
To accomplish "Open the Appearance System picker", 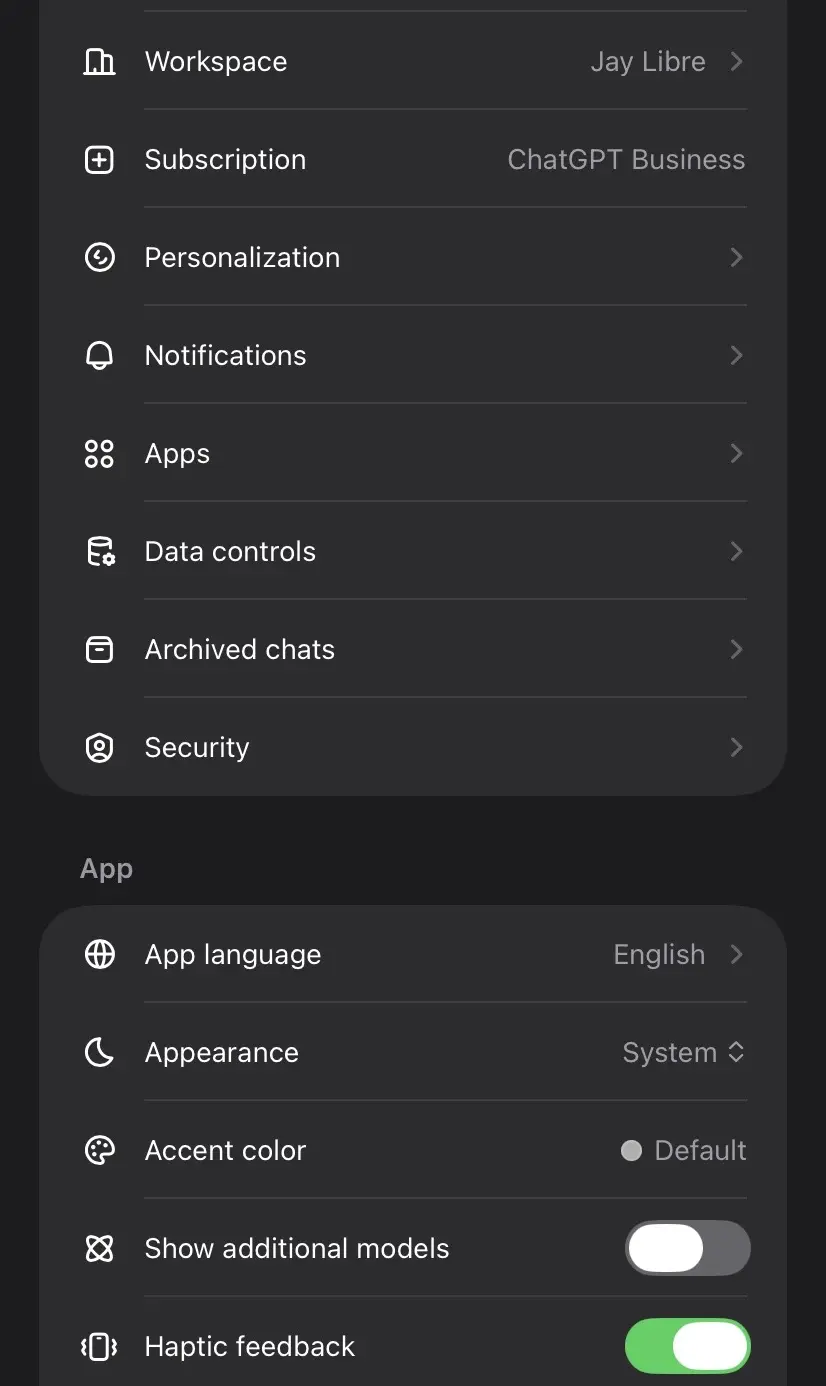I will [x=684, y=1052].
